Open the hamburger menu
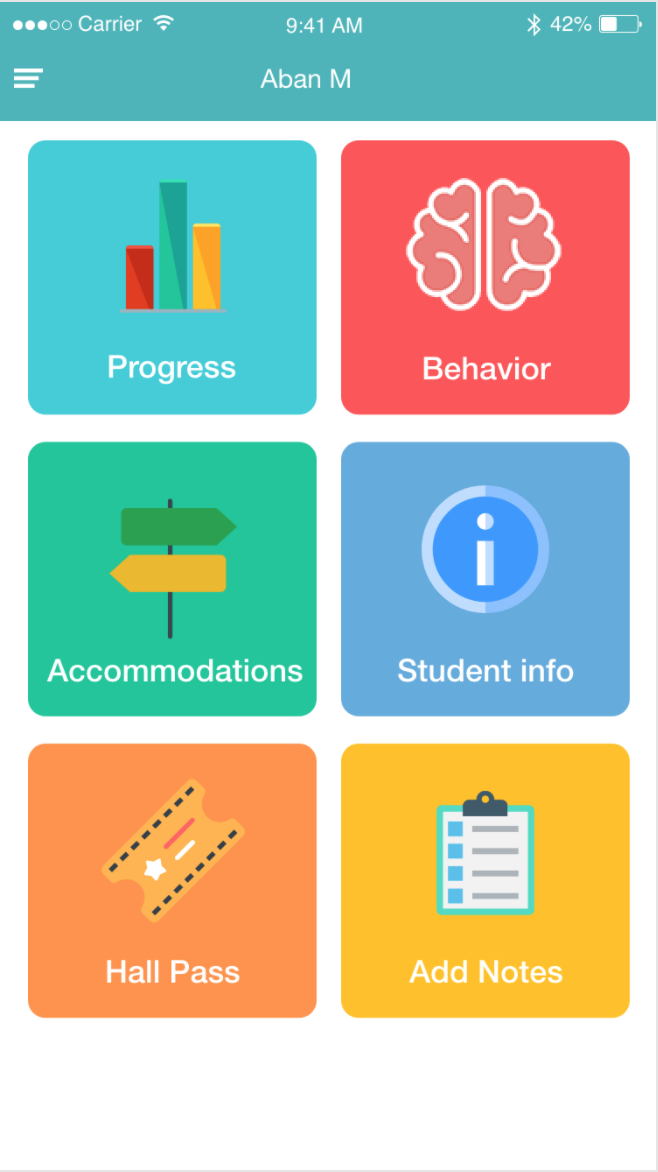This screenshot has height=1172, width=658. [28, 79]
